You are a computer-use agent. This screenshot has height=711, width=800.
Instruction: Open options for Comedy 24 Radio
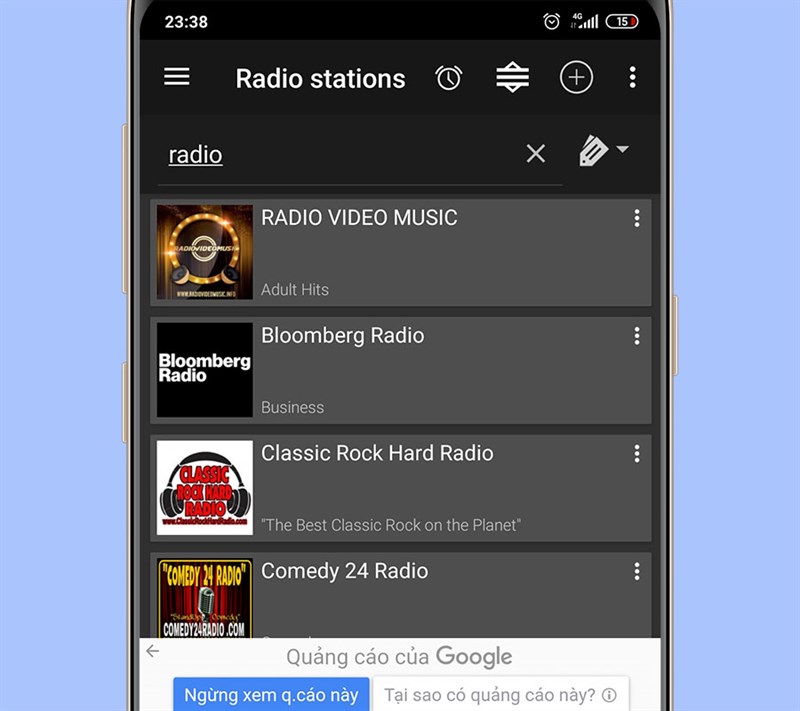[x=637, y=572]
